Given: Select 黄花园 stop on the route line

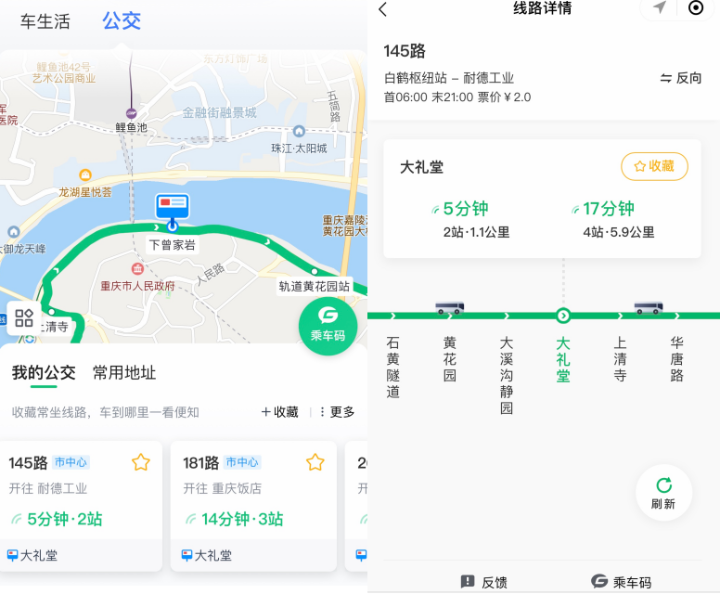Looking at the screenshot, I should click(x=450, y=360).
